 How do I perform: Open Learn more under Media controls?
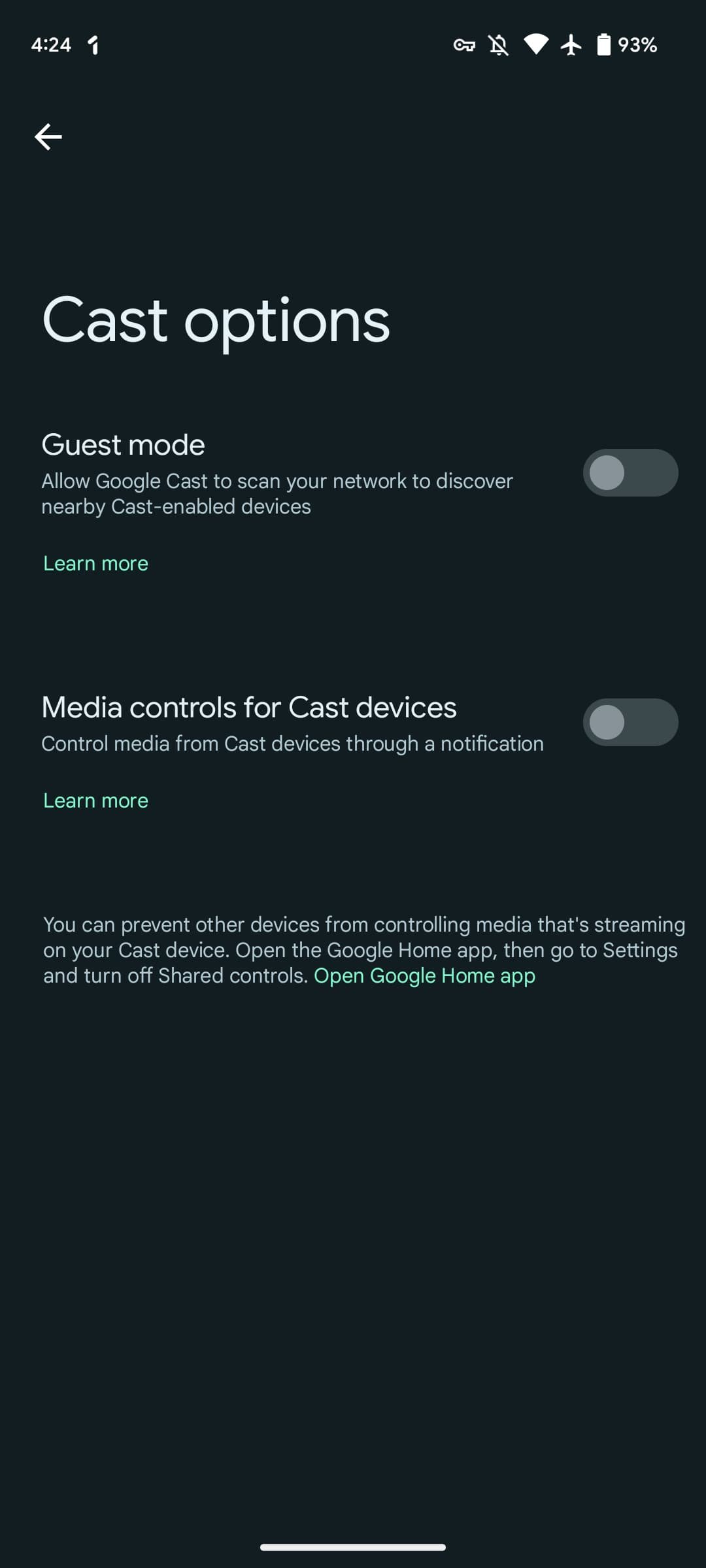point(95,800)
